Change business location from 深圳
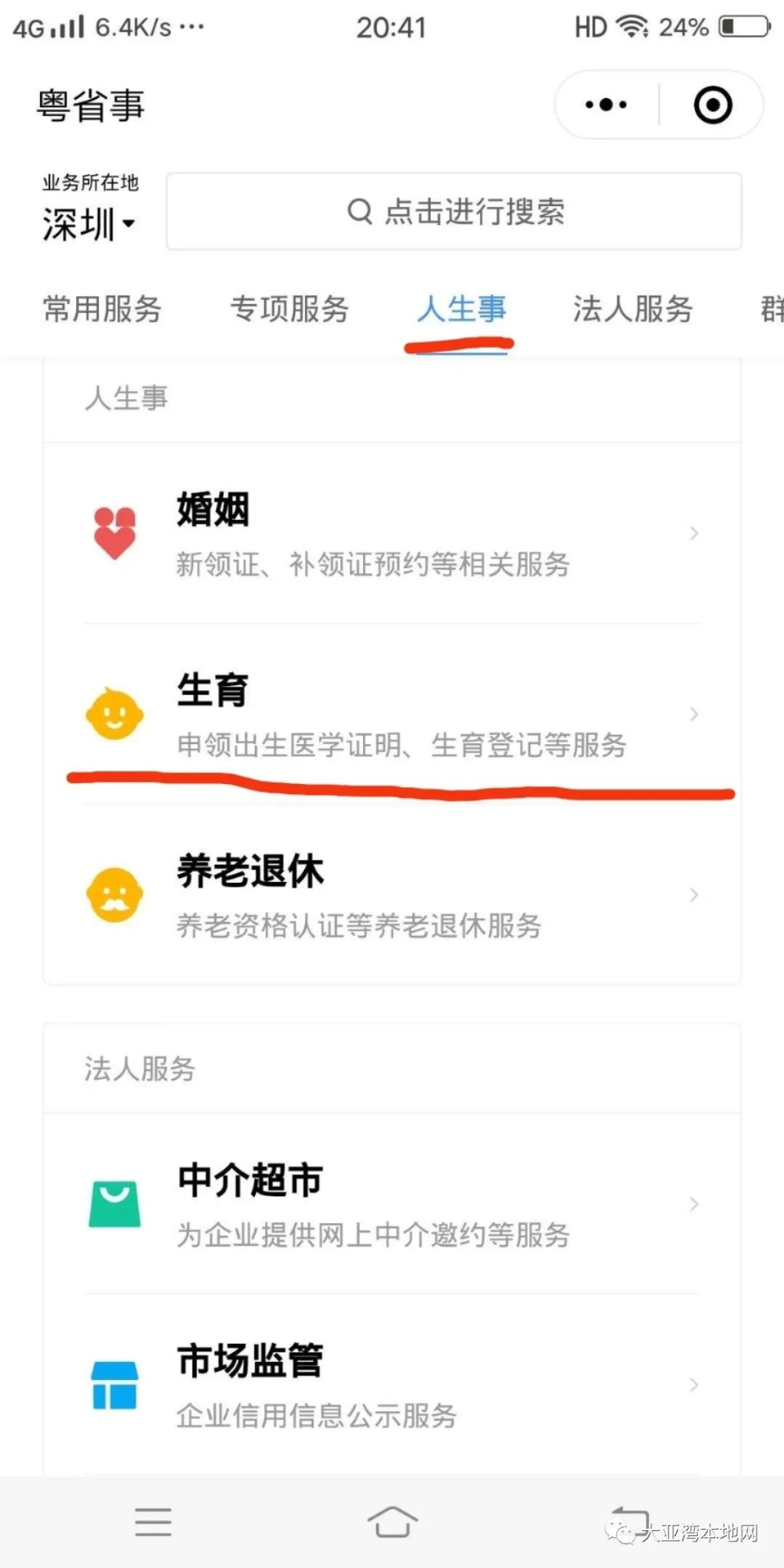Image resolution: width=784 pixels, height=1568 pixels. click(x=89, y=224)
